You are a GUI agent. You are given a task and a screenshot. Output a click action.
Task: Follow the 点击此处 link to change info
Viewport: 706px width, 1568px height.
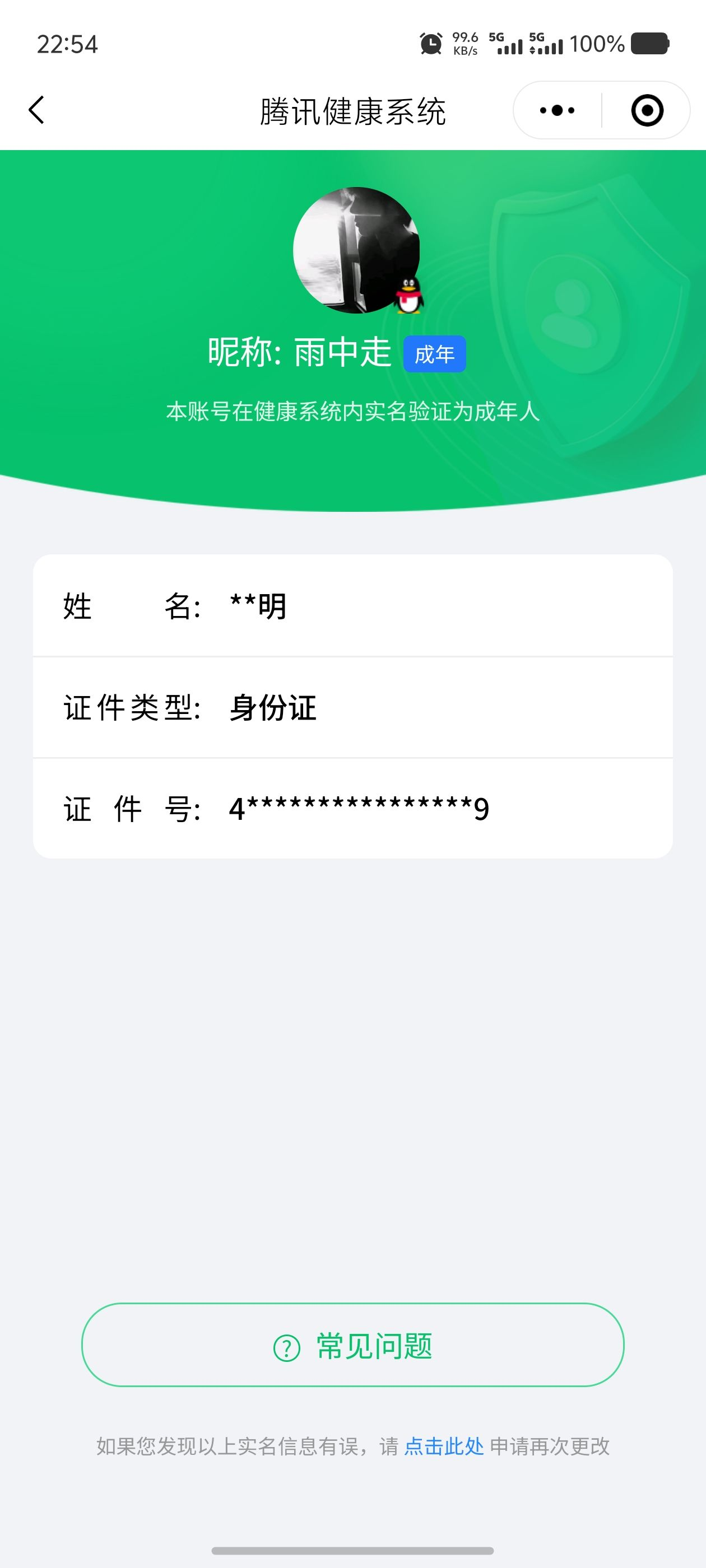click(443, 1446)
